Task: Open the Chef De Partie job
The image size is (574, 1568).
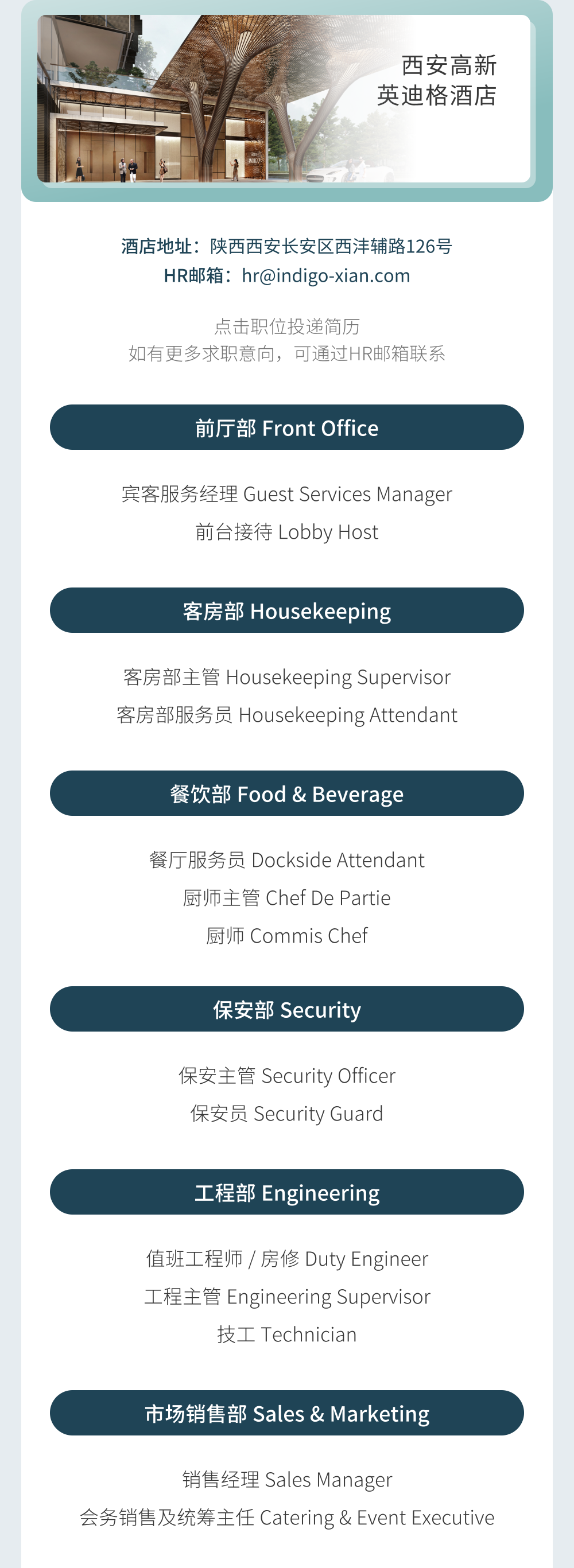Action: pos(286,898)
